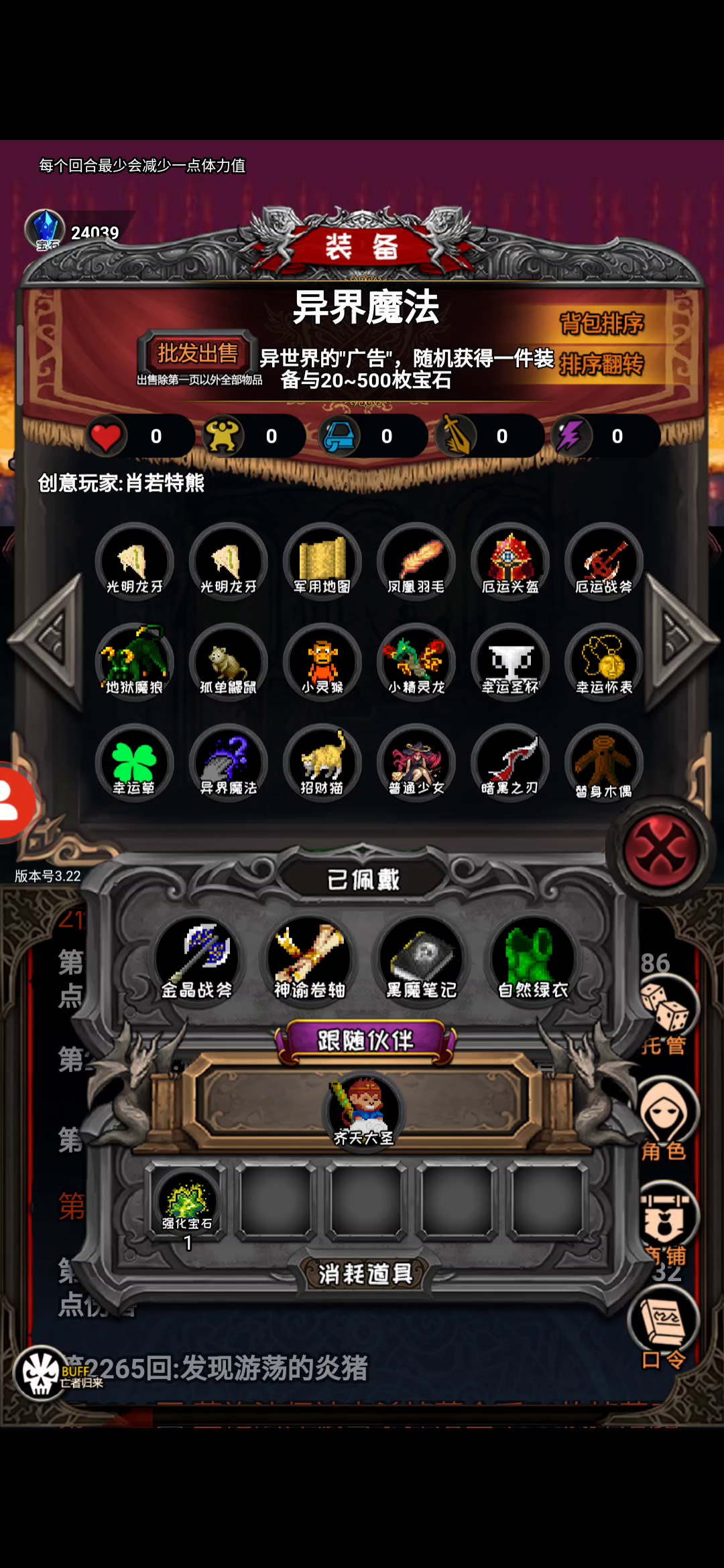Choose the 厄运头盔 helmet
The image size is (724, 1568).
click(510, 562)
